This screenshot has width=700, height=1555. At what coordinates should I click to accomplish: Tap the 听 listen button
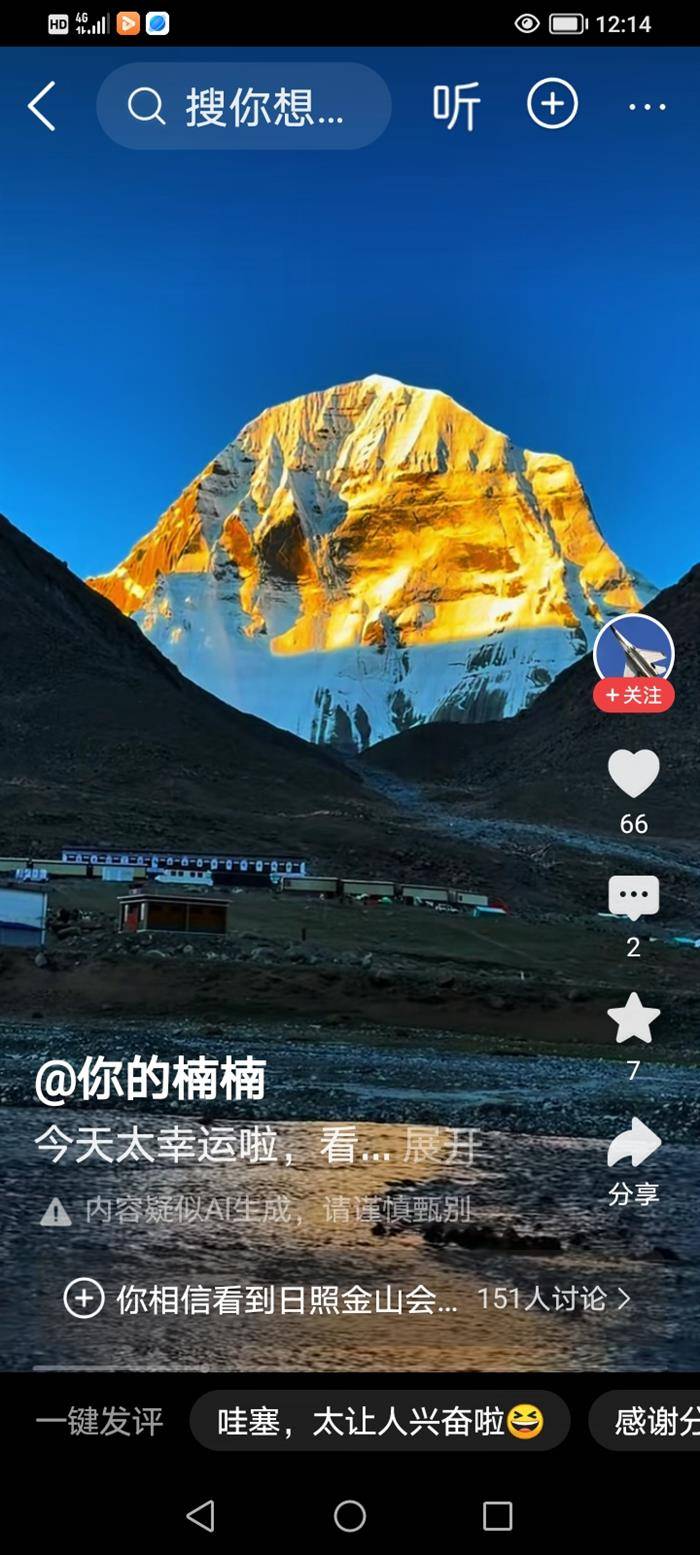coord(456,106)
